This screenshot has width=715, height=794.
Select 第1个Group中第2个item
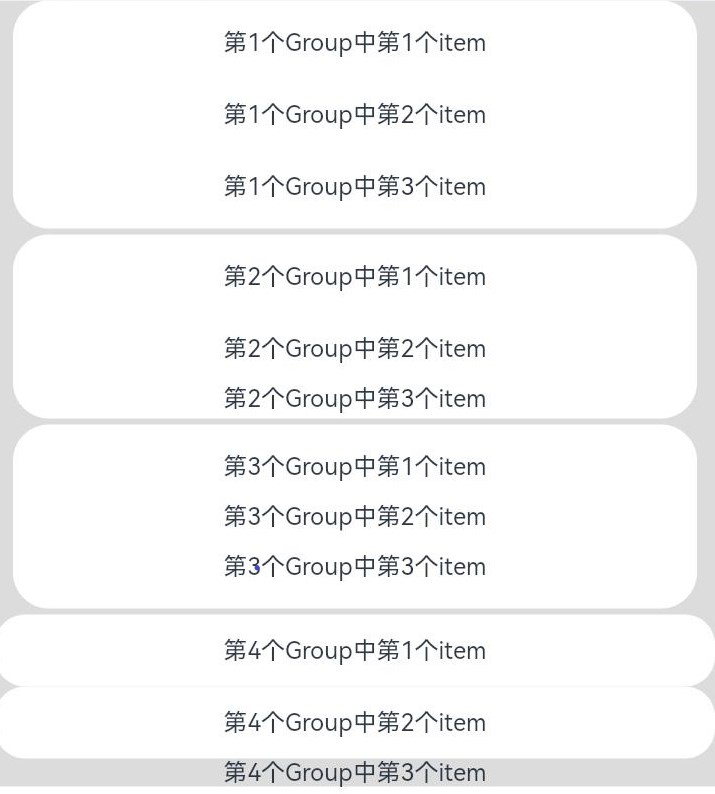[355, 115]
